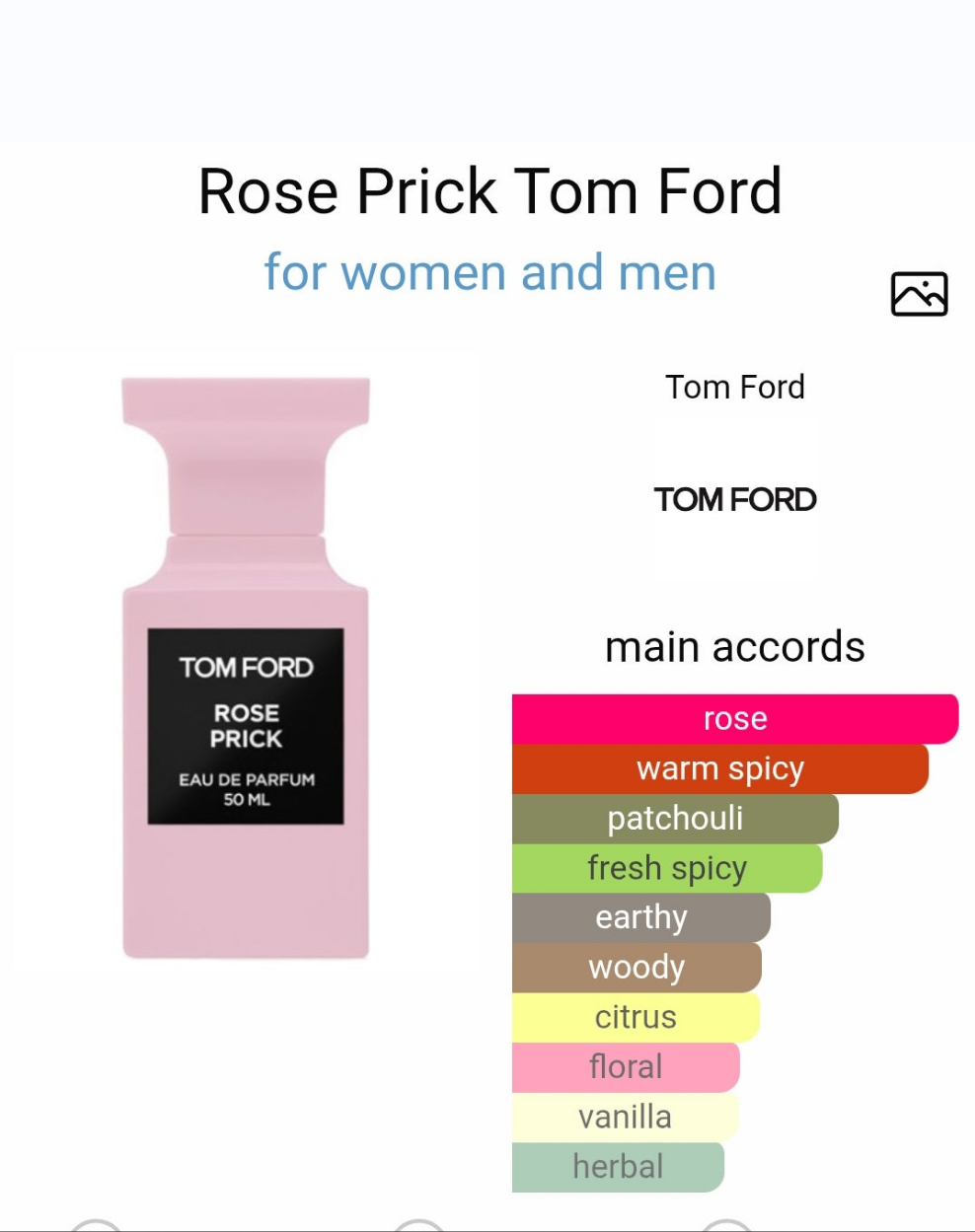Open the Tom Ford brand page link
The width and height of the screenshot is (975, 1232).
(x=735, y=388)
